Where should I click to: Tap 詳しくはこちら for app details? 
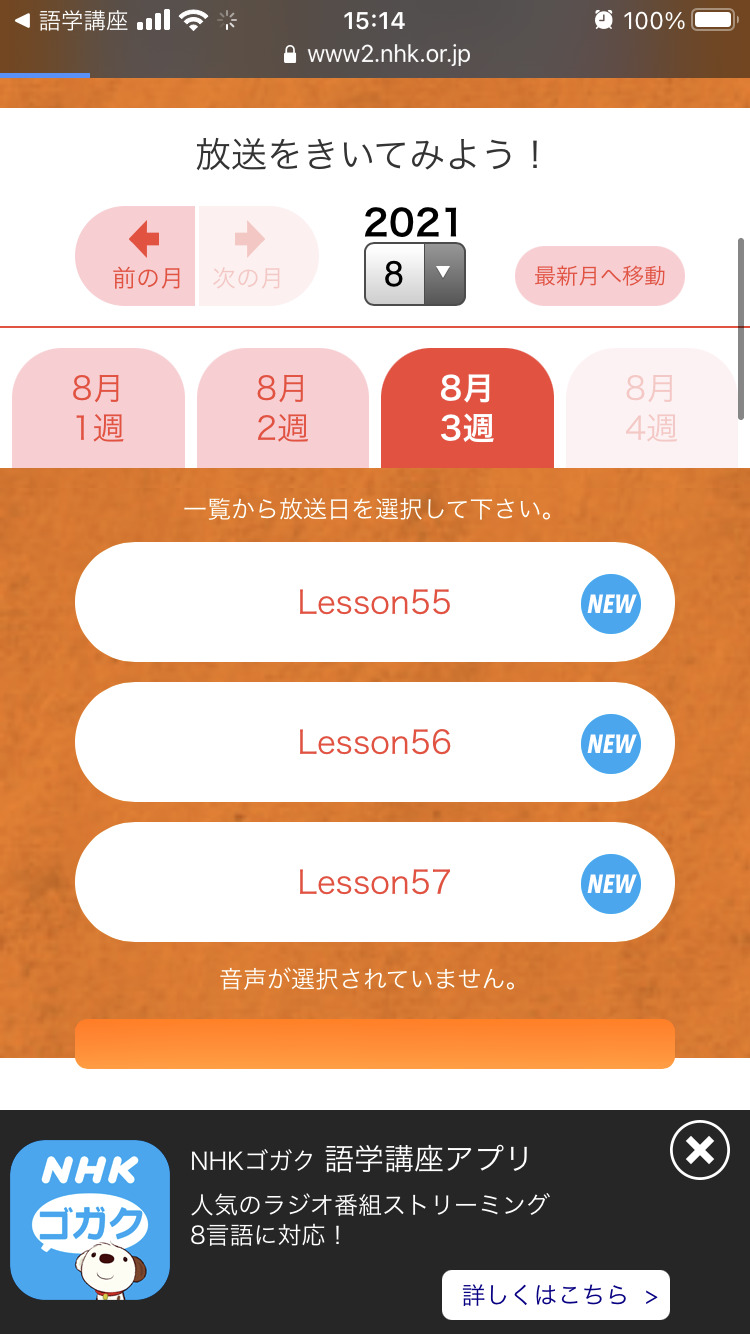coord(556,1295)
